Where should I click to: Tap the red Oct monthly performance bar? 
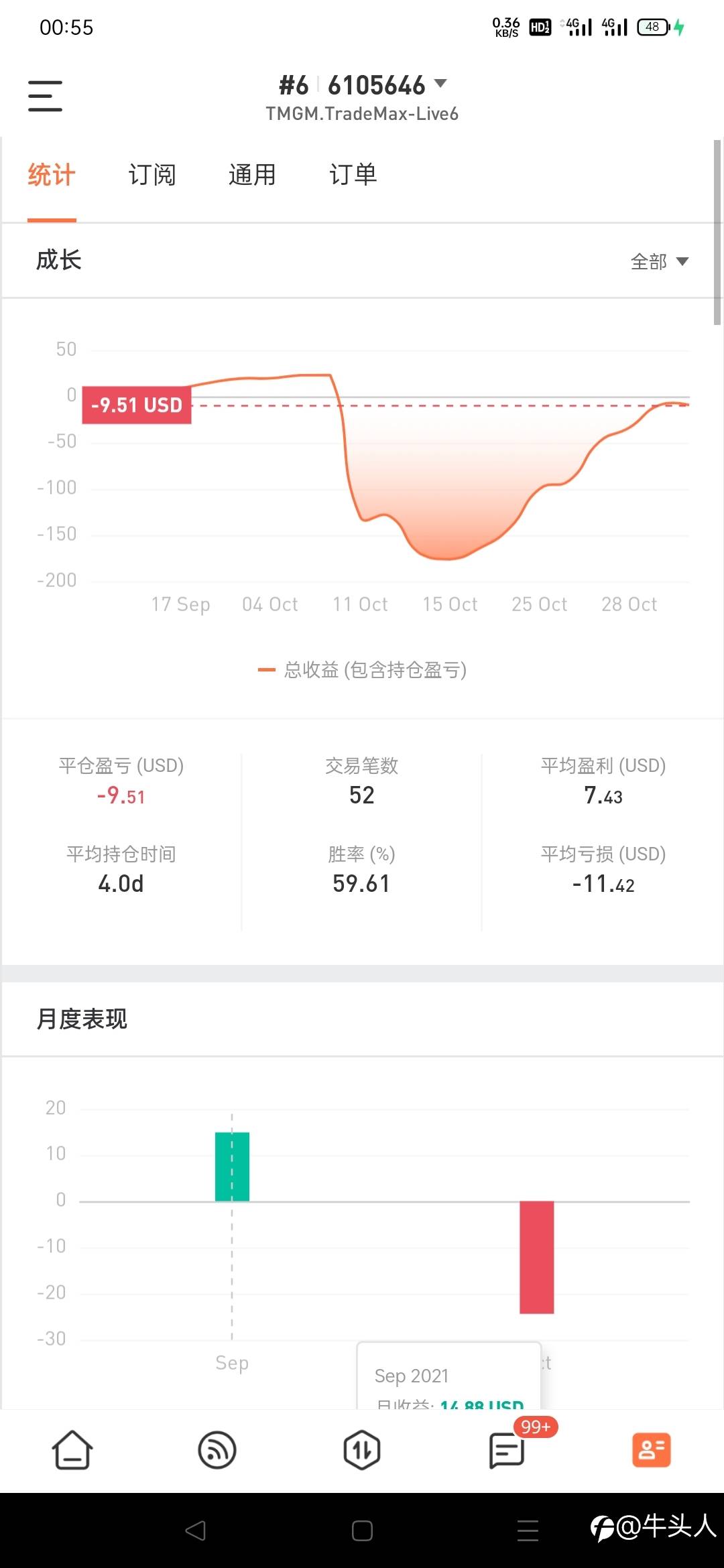pos(537,1257)
